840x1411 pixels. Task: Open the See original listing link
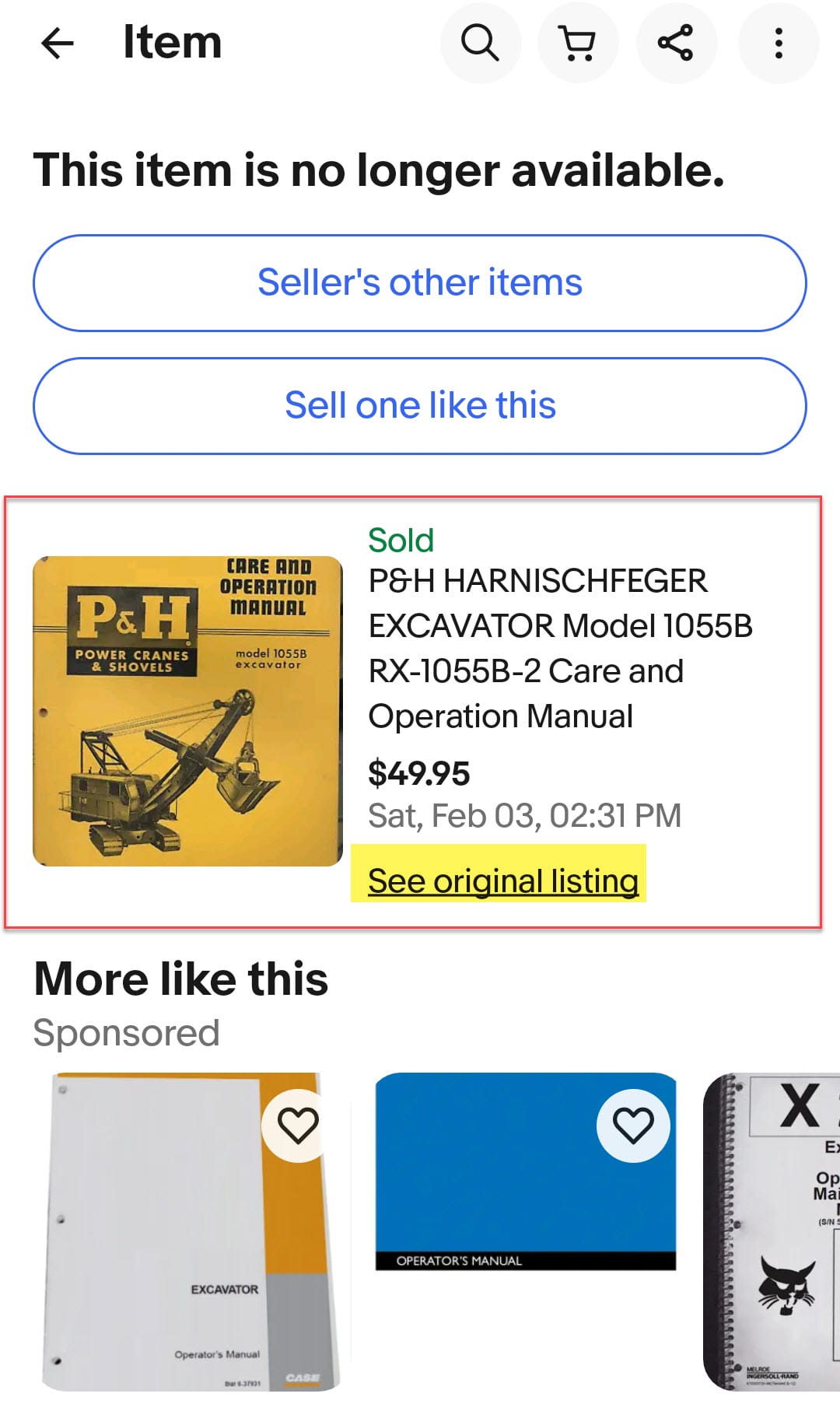coord(502,881)
